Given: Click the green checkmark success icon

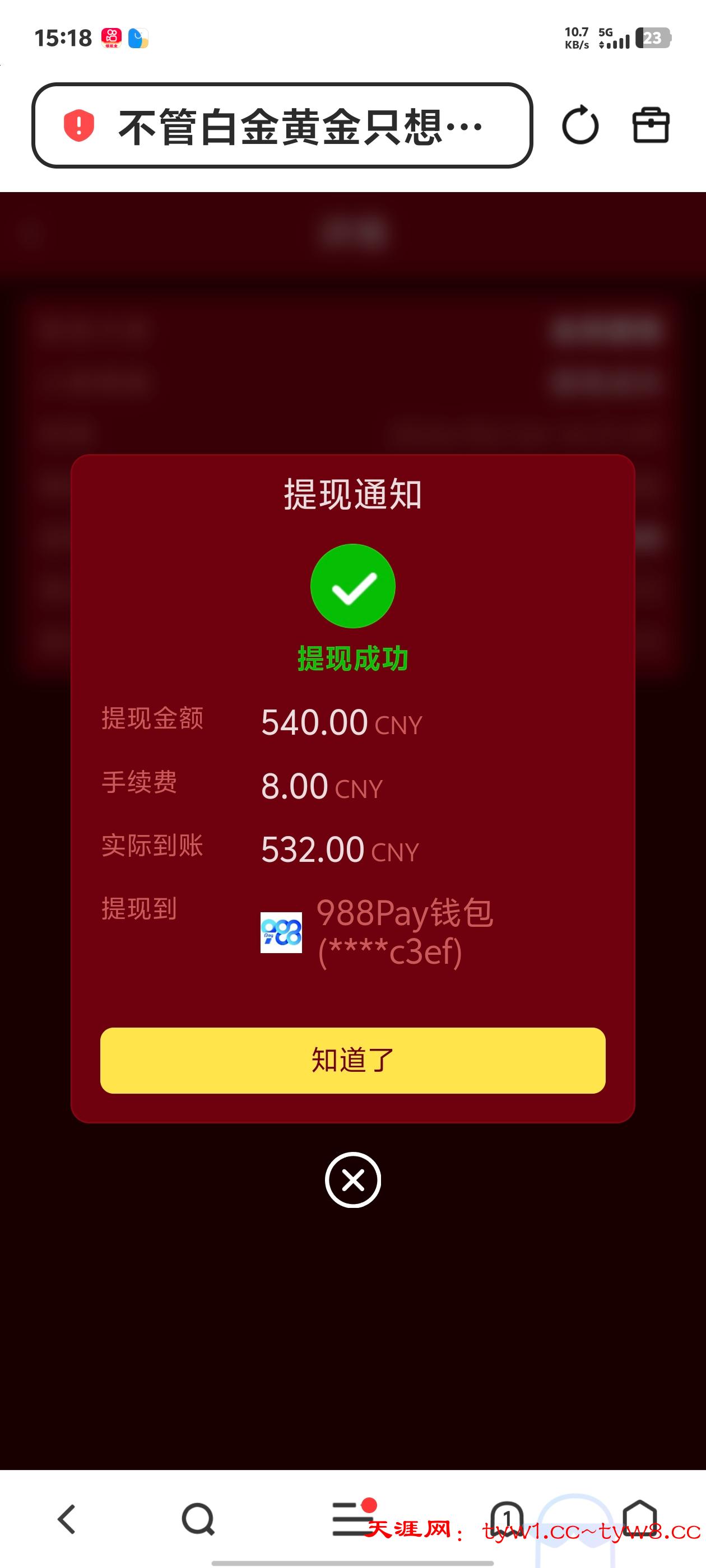Looking at the screenshot, I should [352, 586].
